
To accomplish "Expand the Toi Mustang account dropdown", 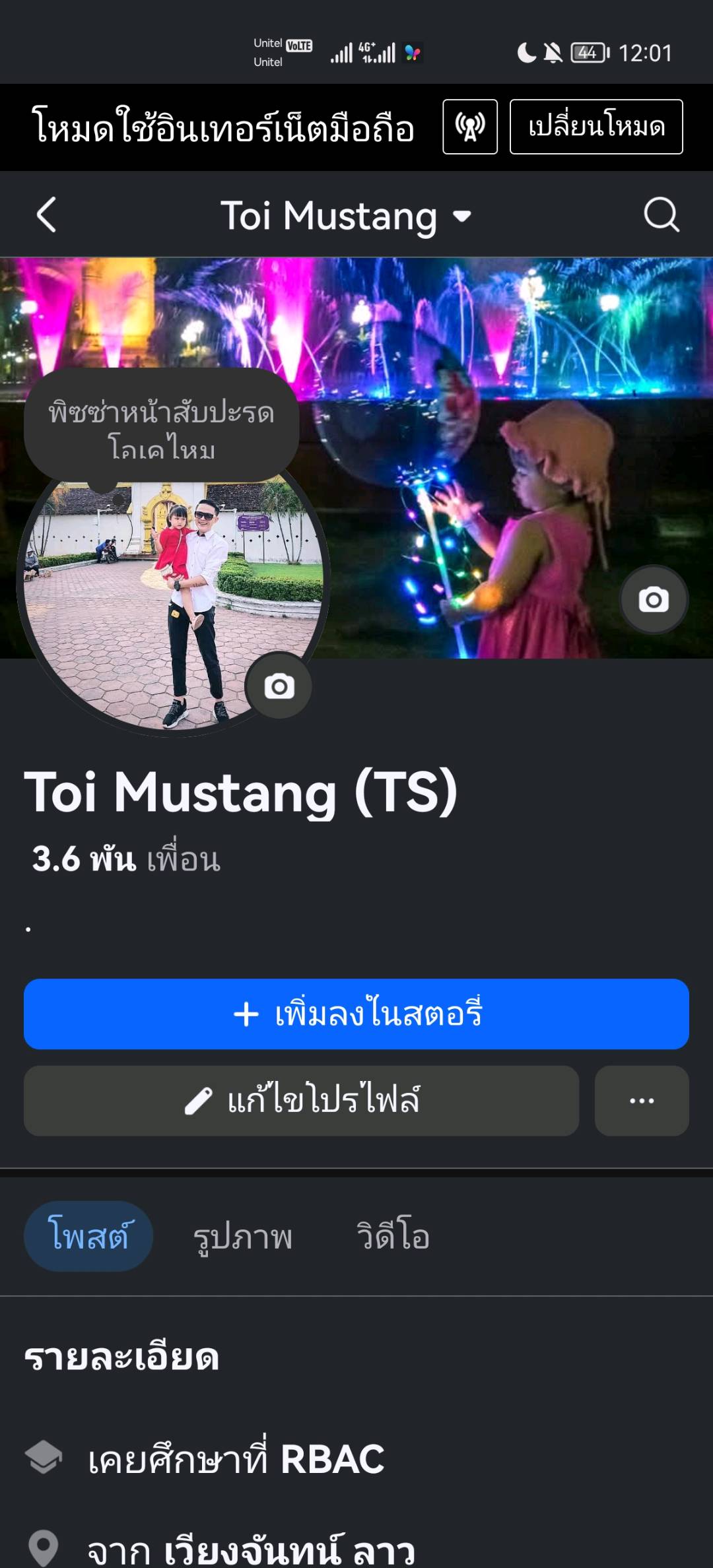I will point(462,216).
